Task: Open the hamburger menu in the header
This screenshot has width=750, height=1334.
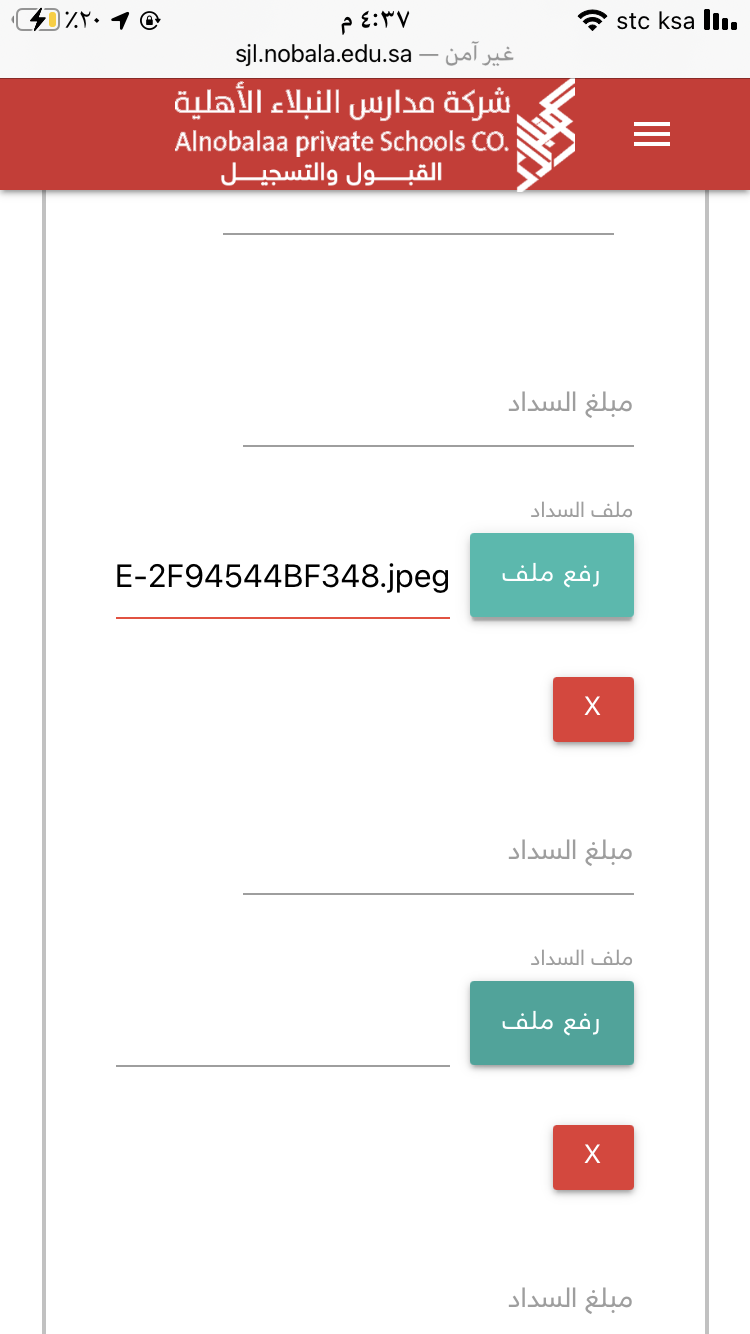Action: [652, 135]
